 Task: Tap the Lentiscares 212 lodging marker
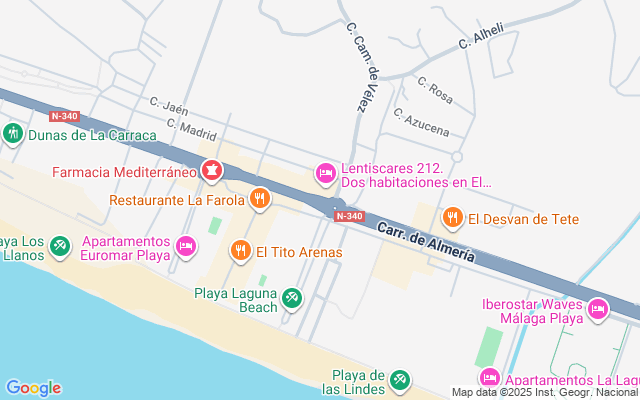point(325,174)
